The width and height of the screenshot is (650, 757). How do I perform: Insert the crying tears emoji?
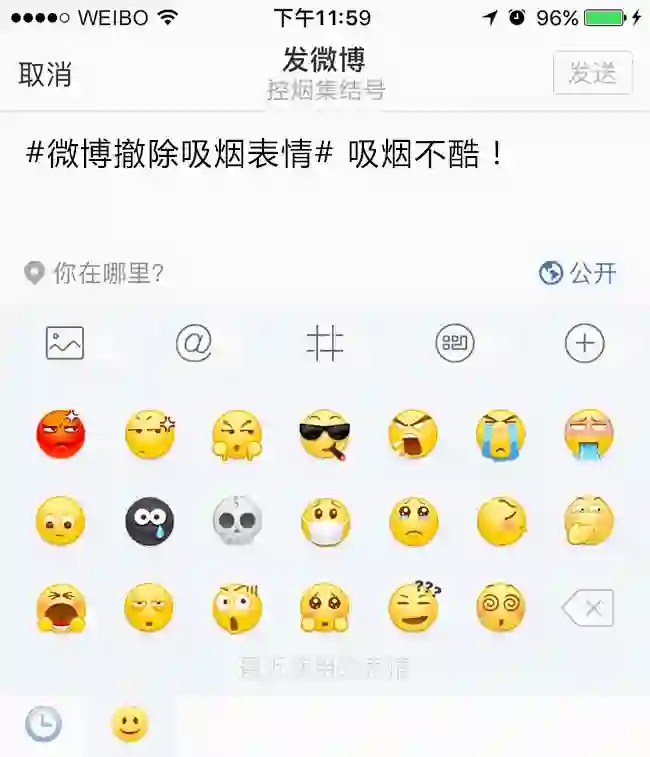[x=500, y=435]
